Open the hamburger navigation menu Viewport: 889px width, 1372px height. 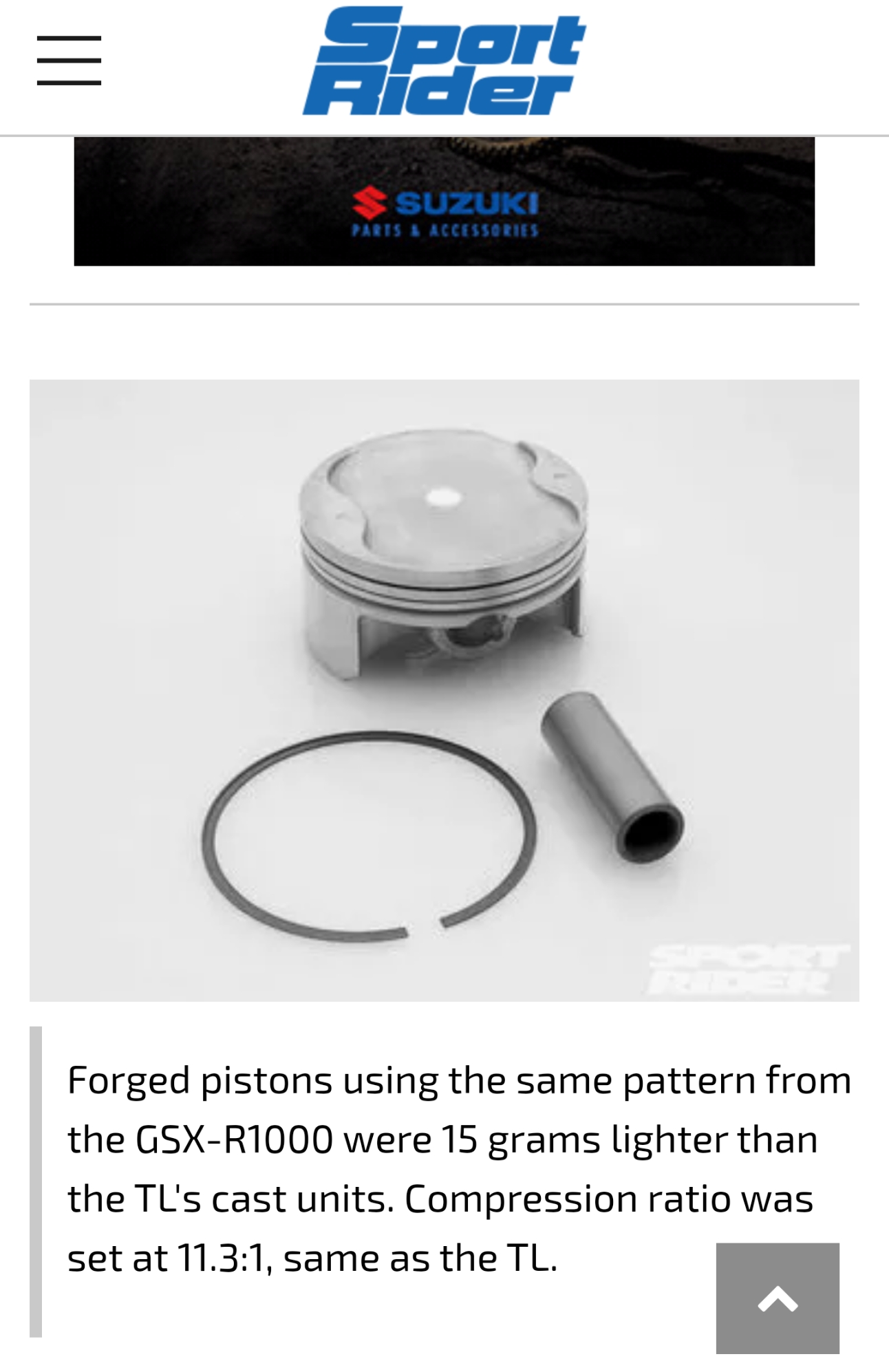tap(69, 61)
